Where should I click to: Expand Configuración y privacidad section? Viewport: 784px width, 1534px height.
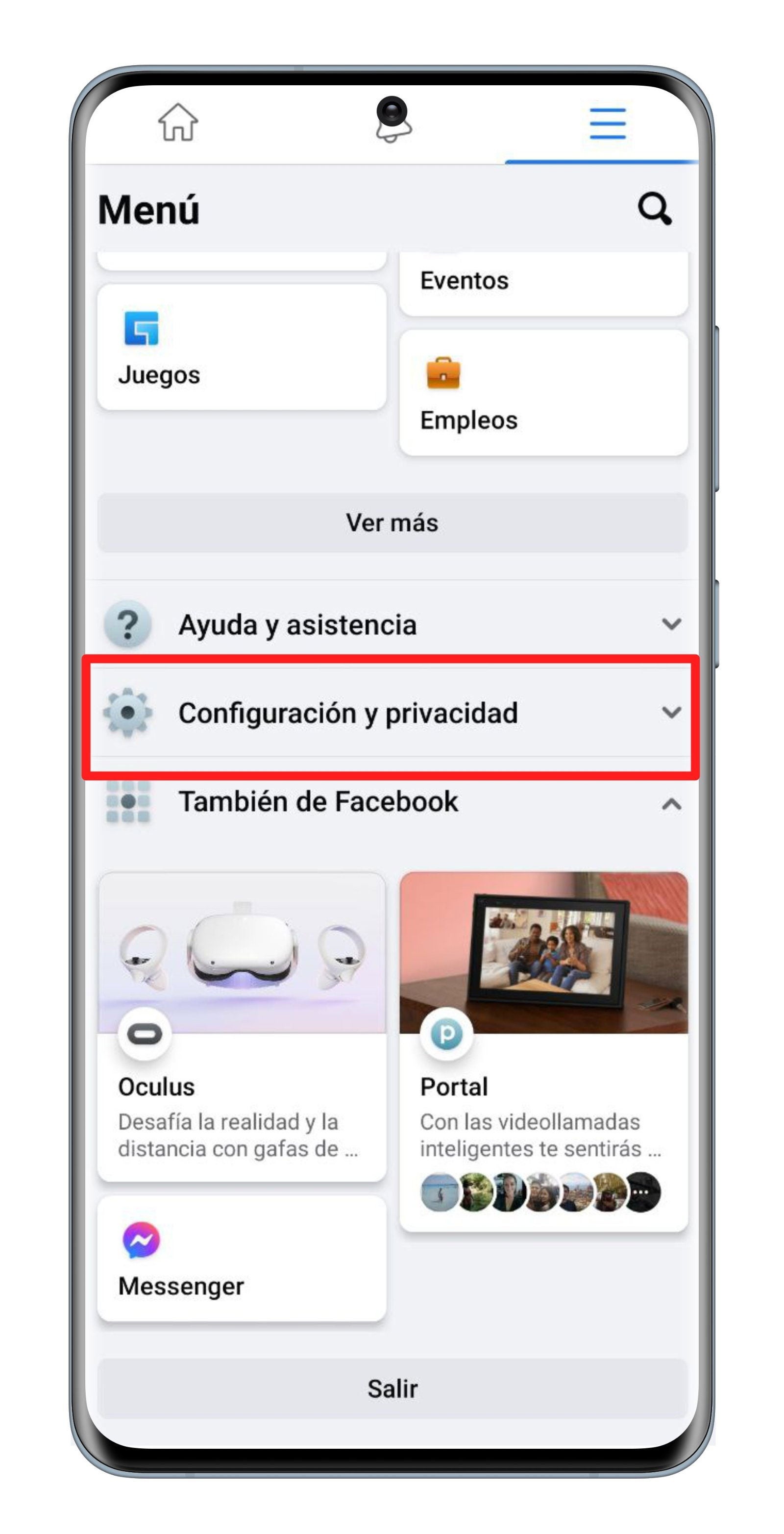(x=392, y=713)
